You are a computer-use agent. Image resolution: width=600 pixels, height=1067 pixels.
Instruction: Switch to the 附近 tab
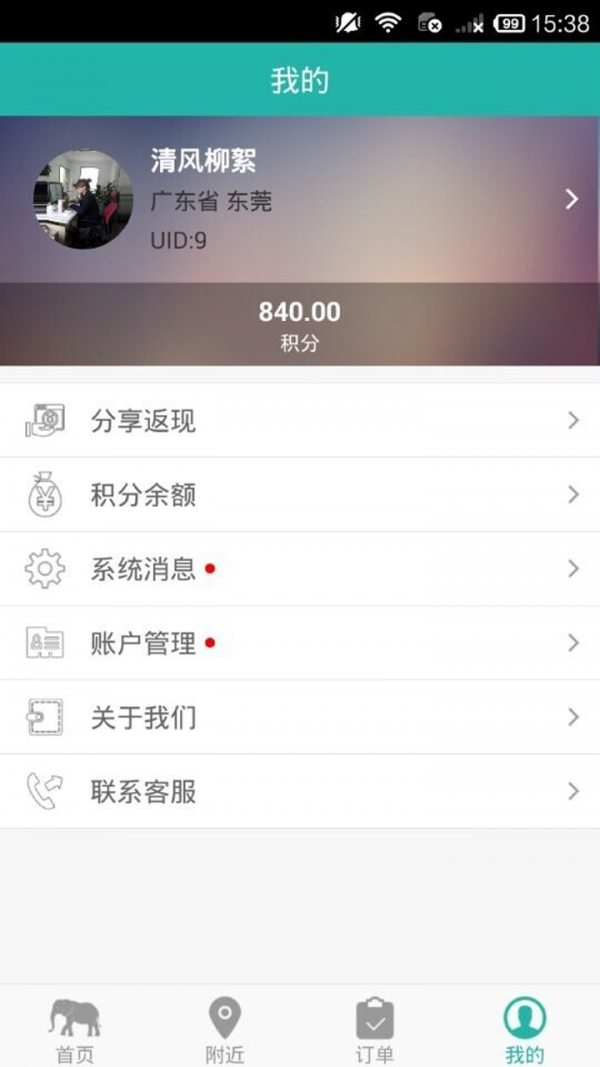(x=225, y=1028)
